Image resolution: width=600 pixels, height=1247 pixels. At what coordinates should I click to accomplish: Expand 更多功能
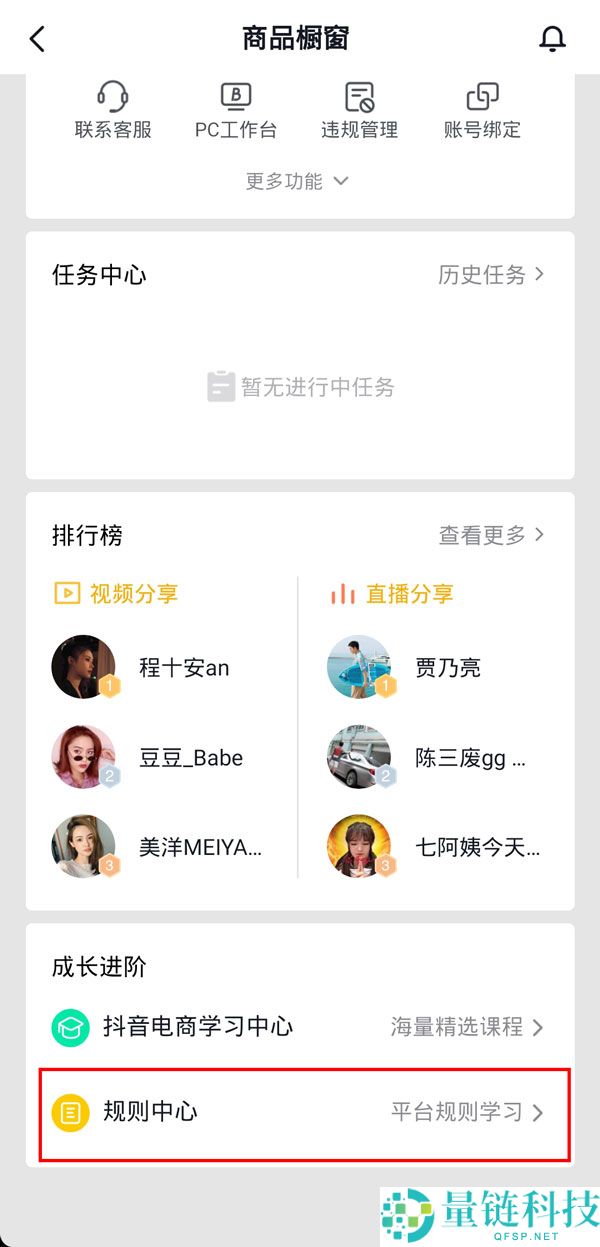(x=297, y=181)
